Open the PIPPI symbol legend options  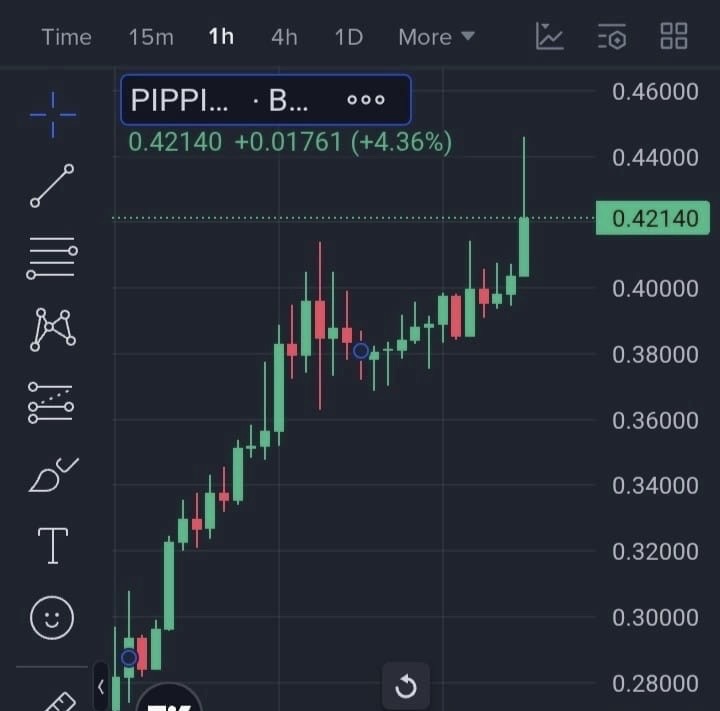[x=365, y=100]
